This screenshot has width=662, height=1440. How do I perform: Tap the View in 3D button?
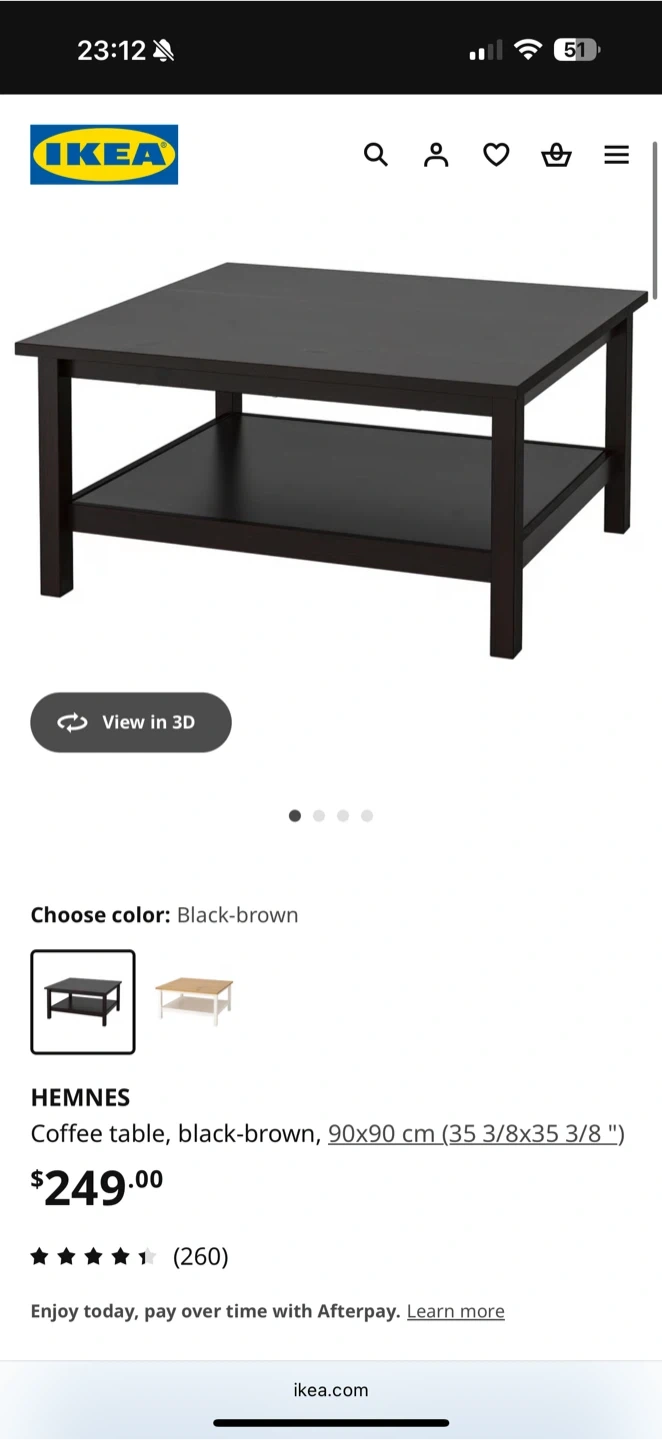[131, 722]
